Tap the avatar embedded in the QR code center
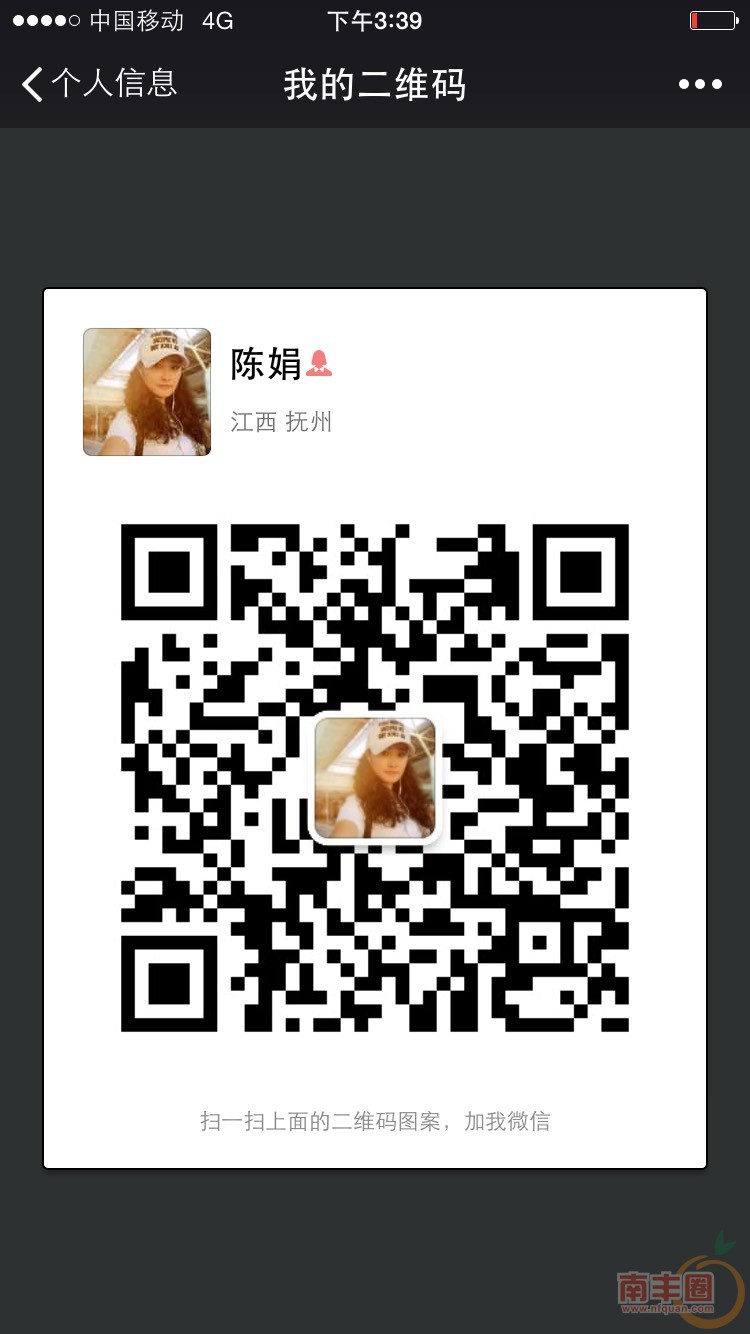The width and height of the screenshot is (750, 1334). click(x=375, y=778)
